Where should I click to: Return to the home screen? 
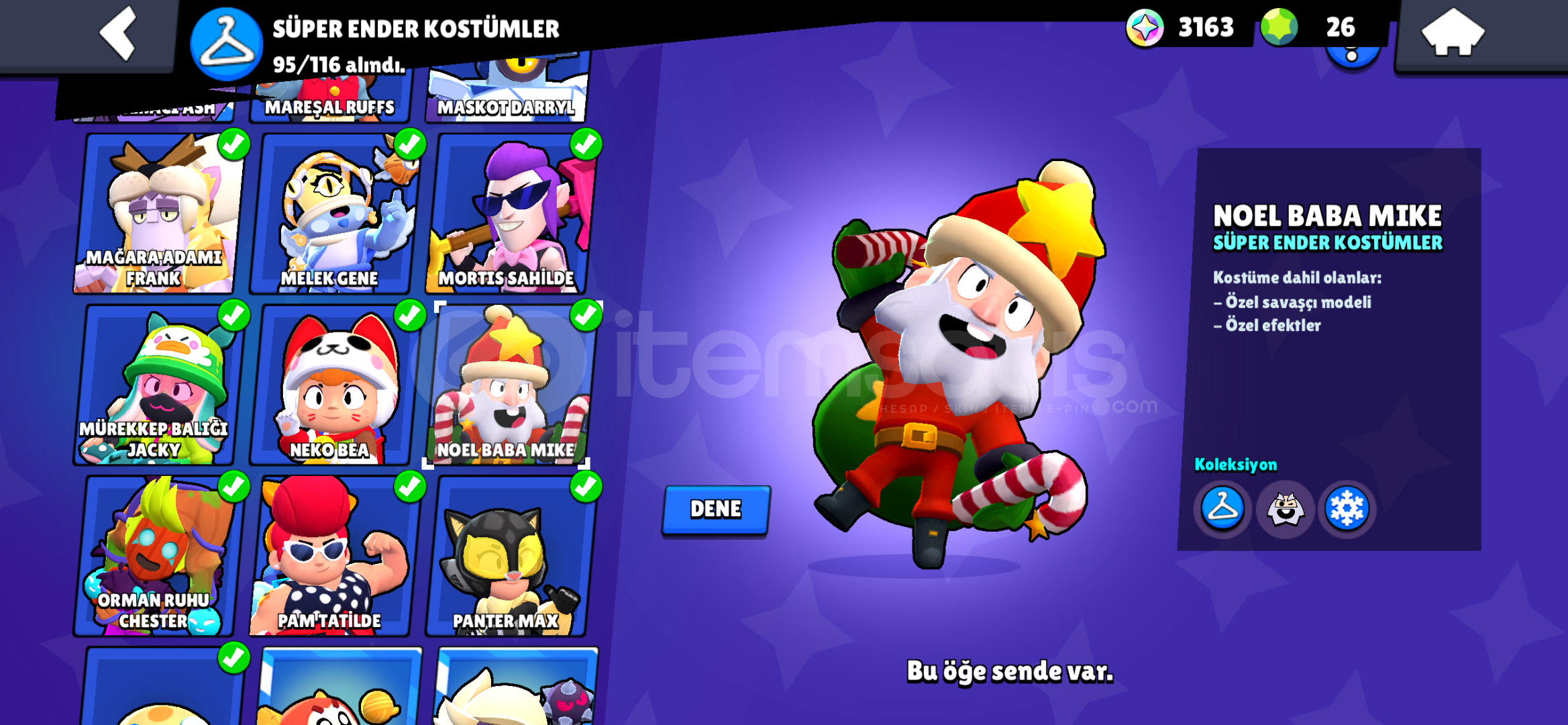(x=1453, y=34)
